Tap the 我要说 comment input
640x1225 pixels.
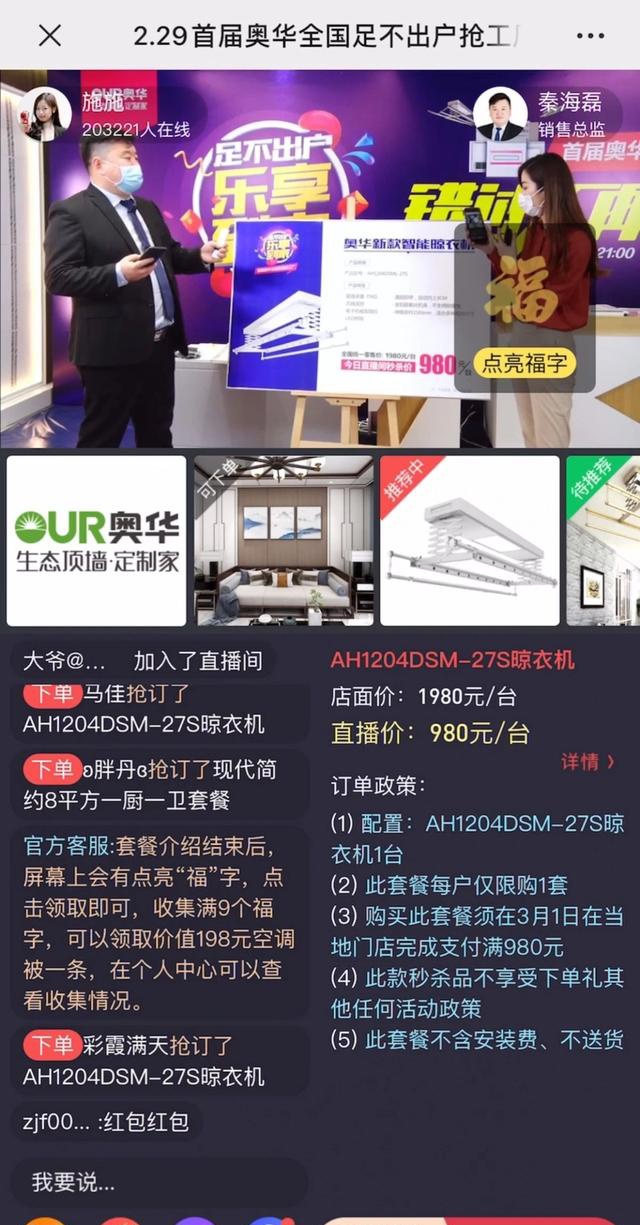(x=160, y=1182)
